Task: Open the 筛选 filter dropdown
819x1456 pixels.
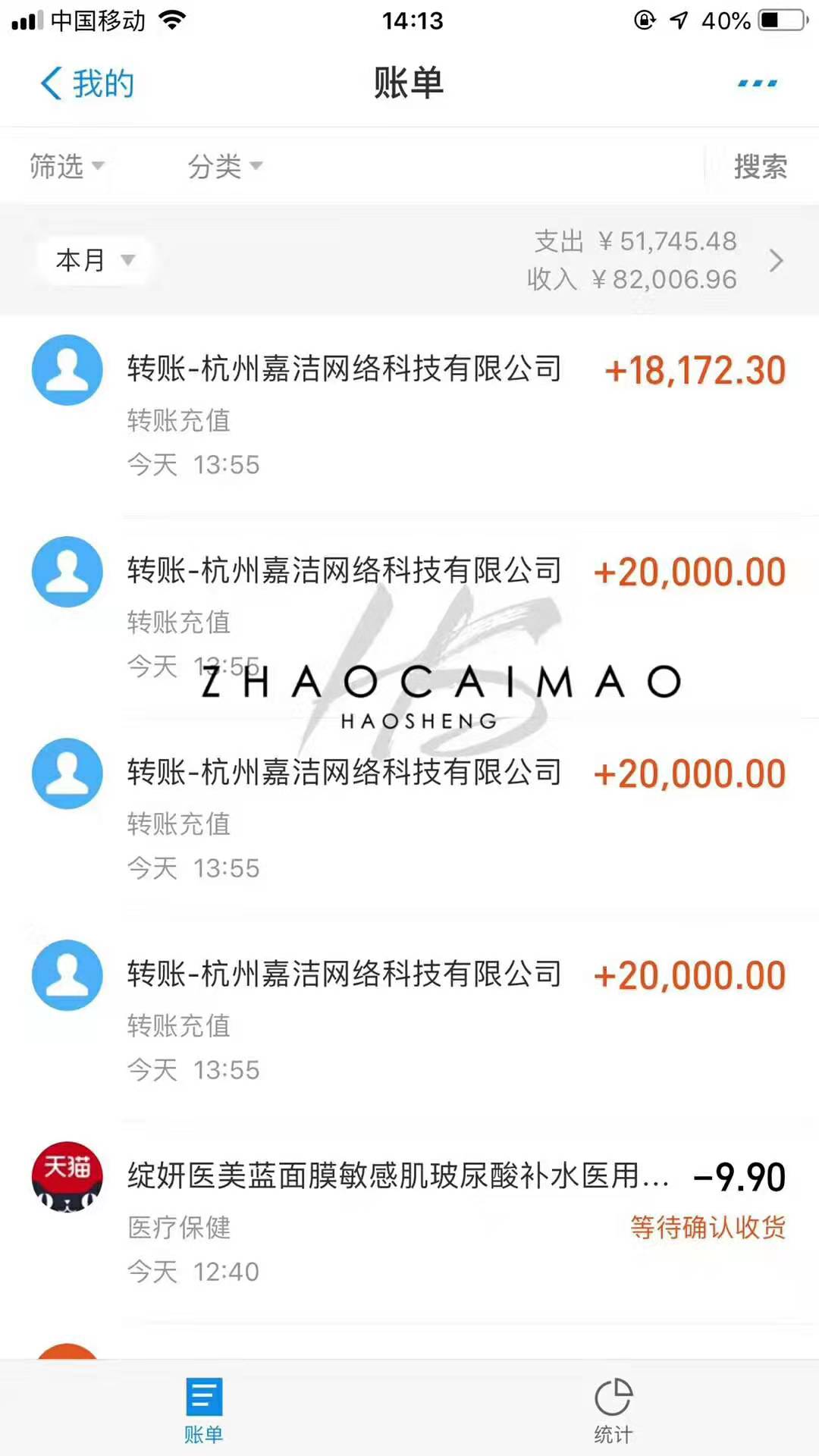Action: (67, 166)
